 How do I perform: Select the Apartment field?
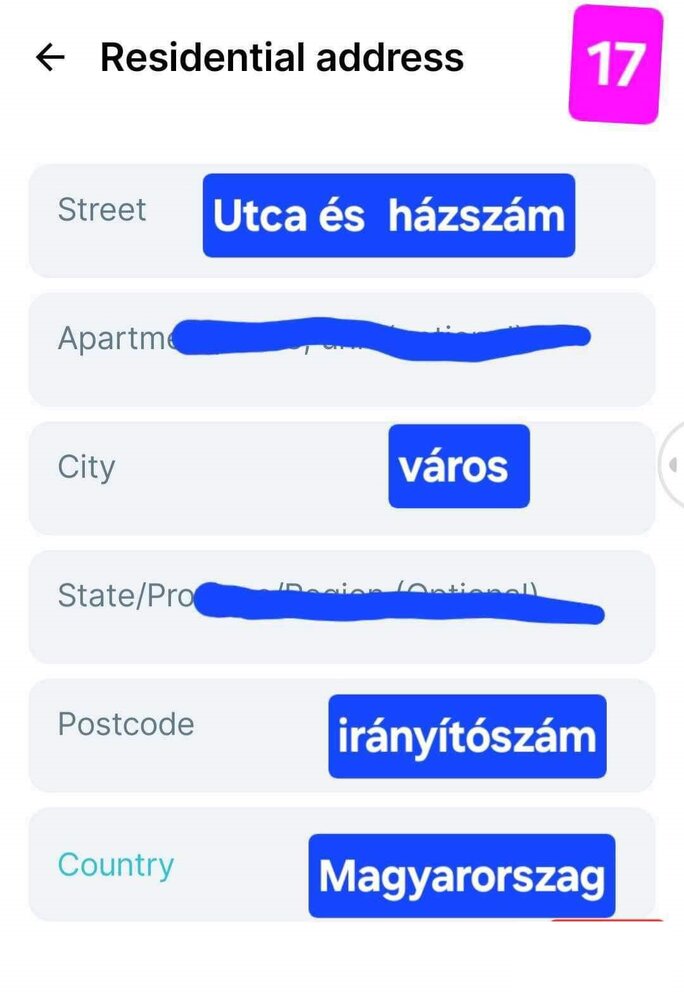click(341, 349)
